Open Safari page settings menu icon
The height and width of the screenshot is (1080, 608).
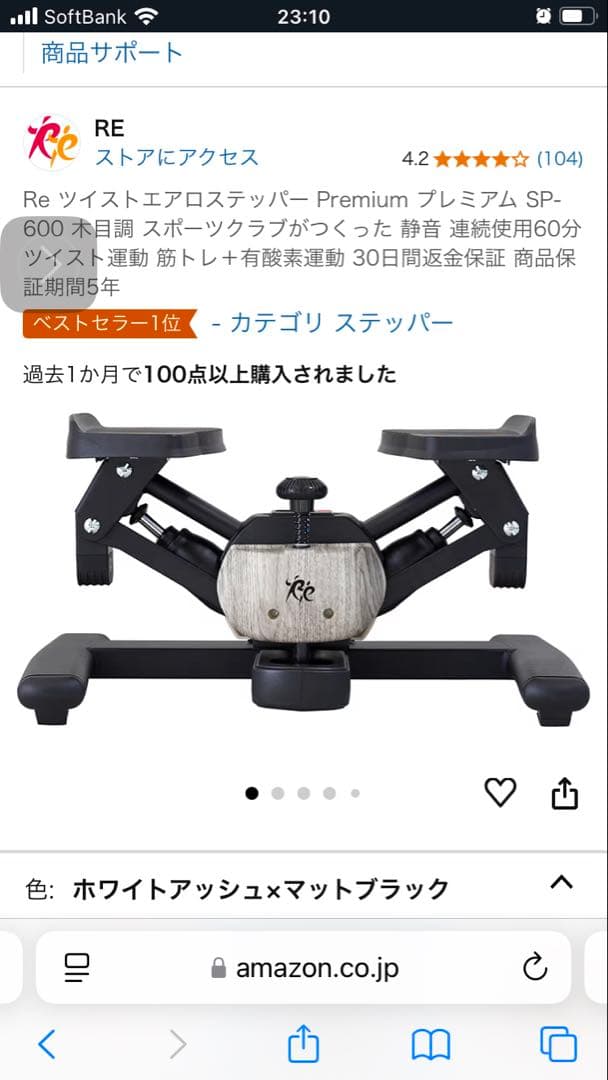pyautogui.click(x=77, y=967)
